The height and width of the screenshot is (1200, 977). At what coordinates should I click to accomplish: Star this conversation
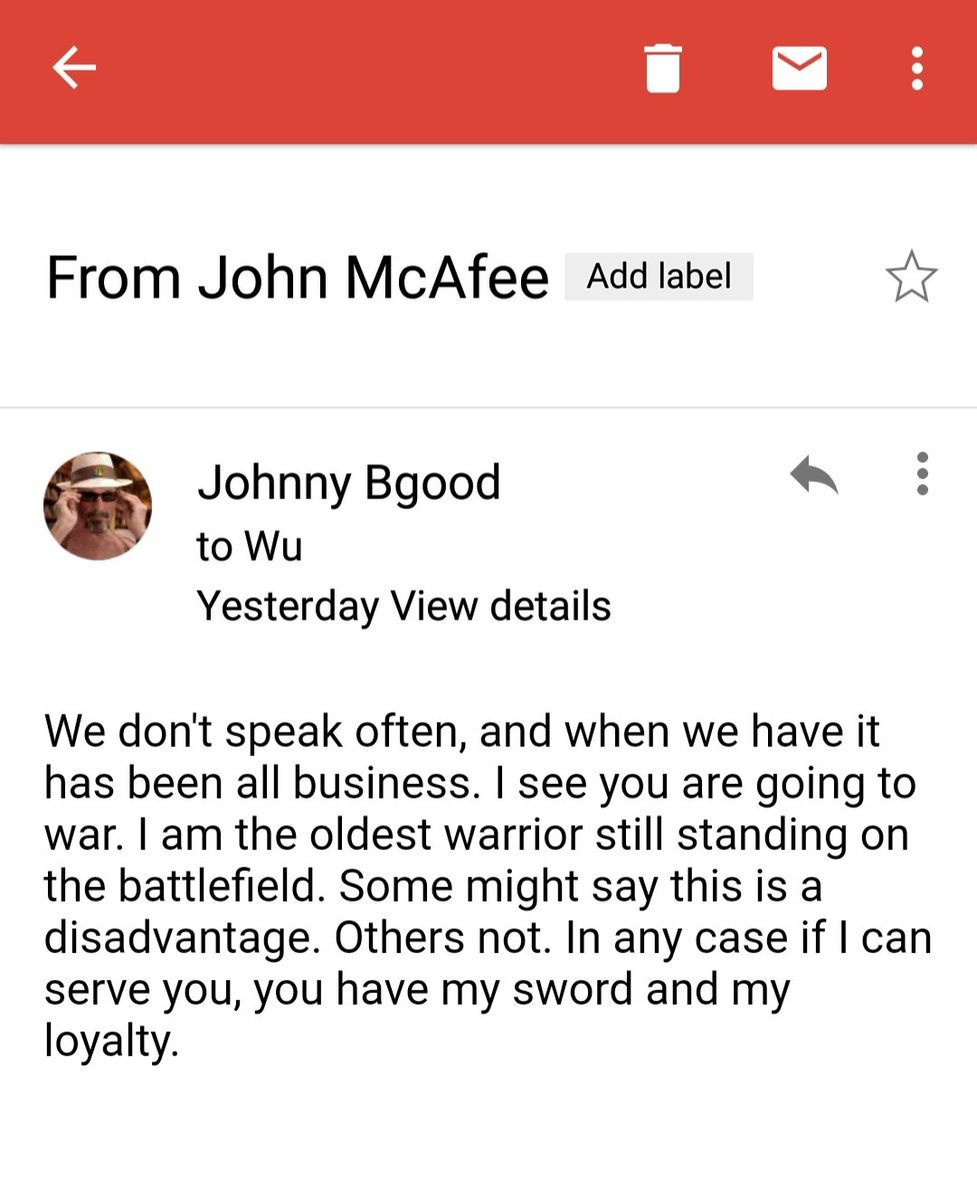coord(911,278)
